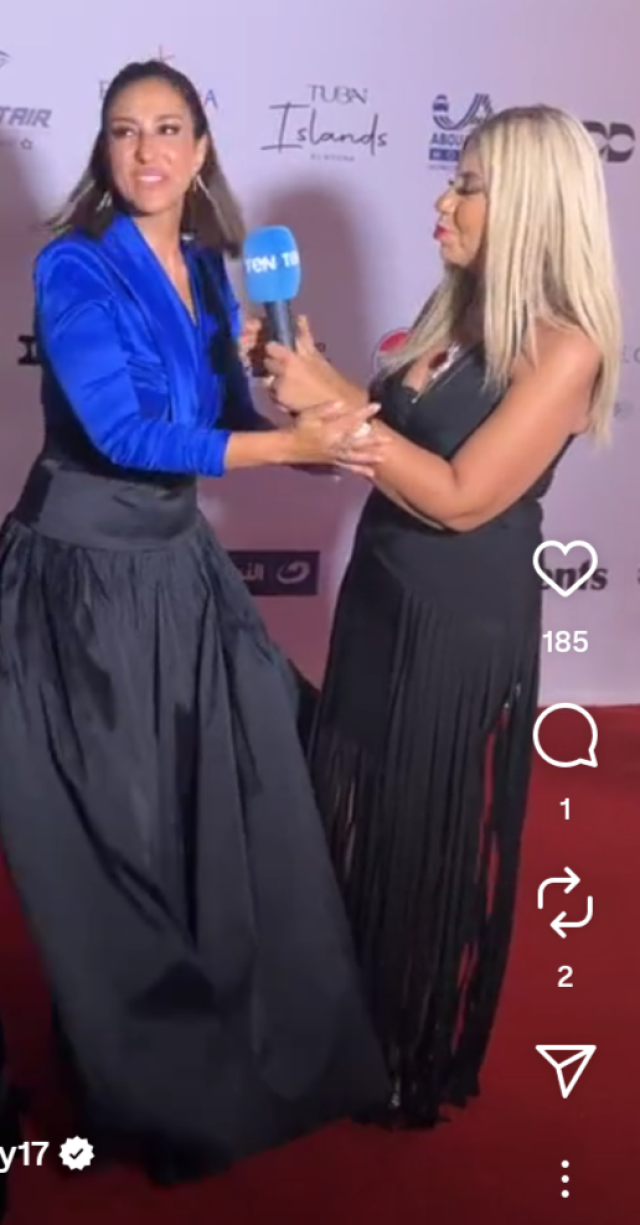Repost this reel
Image resolution: width=640 pixels, height=1225 pixels.
[565, 901]
